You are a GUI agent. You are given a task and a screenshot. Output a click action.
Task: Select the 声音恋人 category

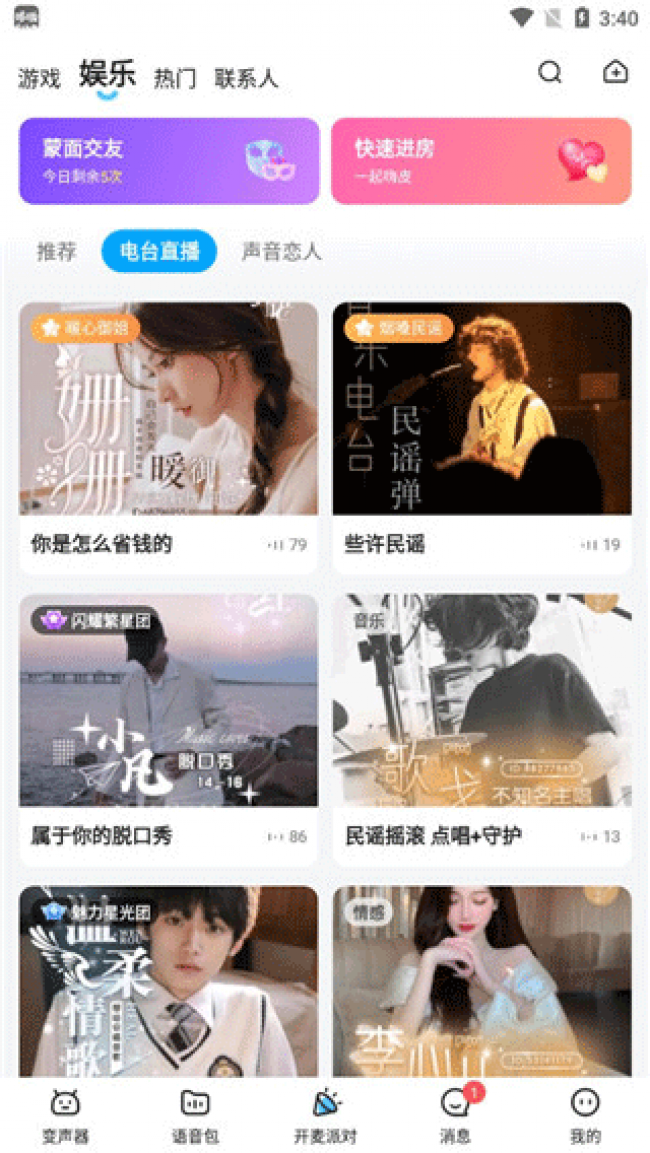coord(282,251)
